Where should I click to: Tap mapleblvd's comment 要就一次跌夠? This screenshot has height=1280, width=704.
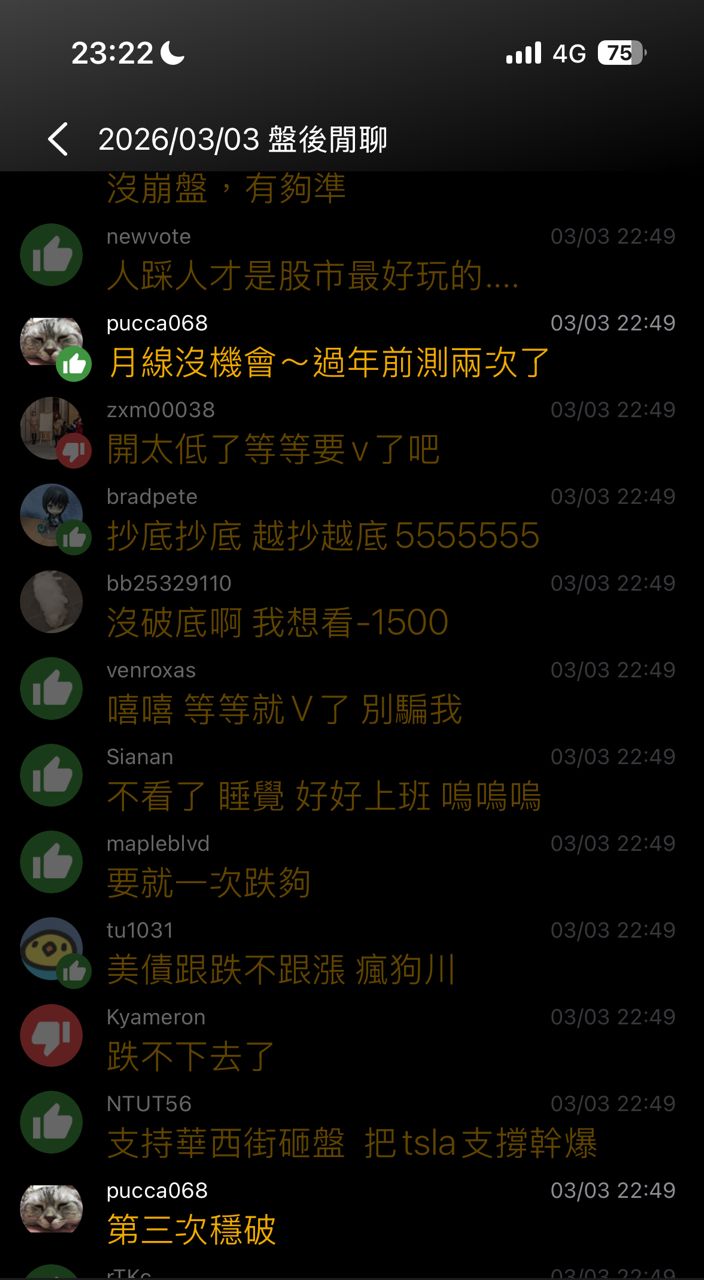coord(208,883)
